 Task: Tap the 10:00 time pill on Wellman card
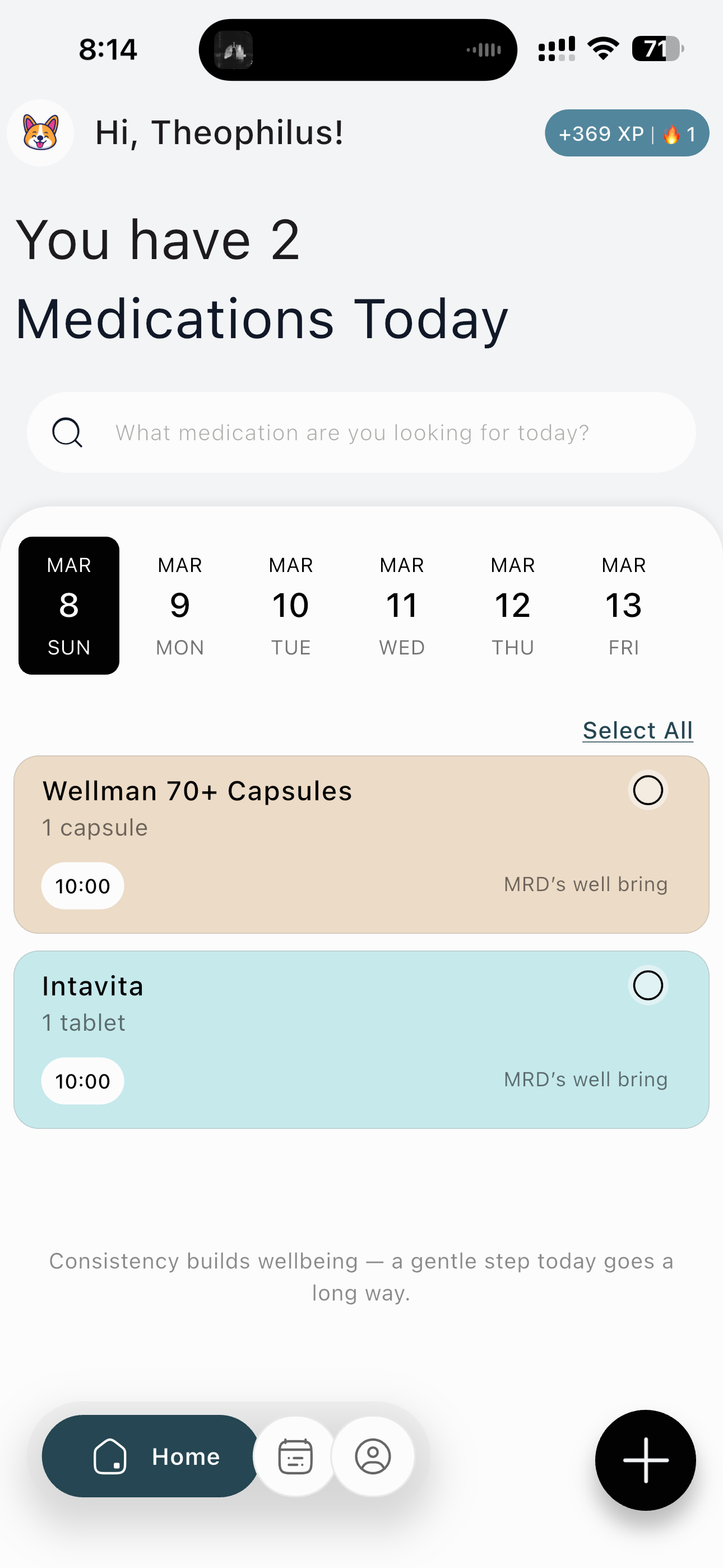(x=82, y=886)
